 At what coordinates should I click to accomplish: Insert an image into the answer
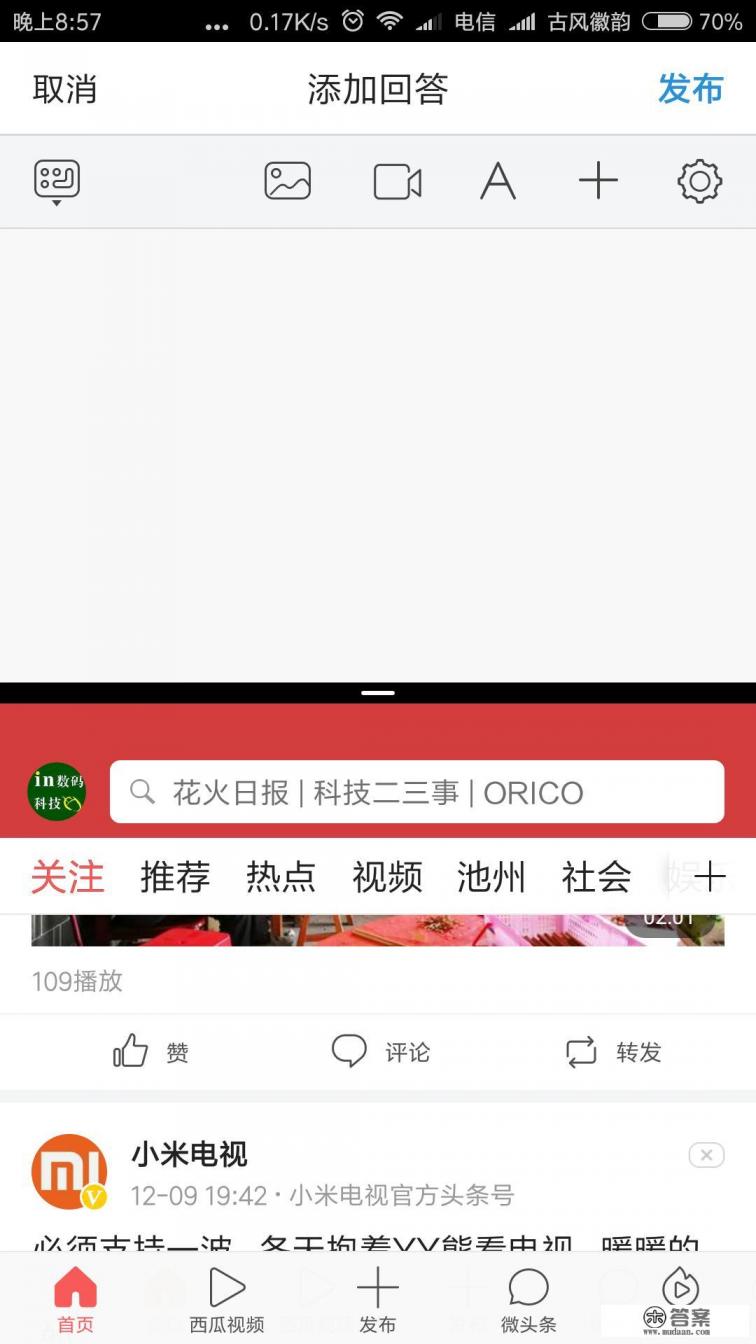point(287,181)
